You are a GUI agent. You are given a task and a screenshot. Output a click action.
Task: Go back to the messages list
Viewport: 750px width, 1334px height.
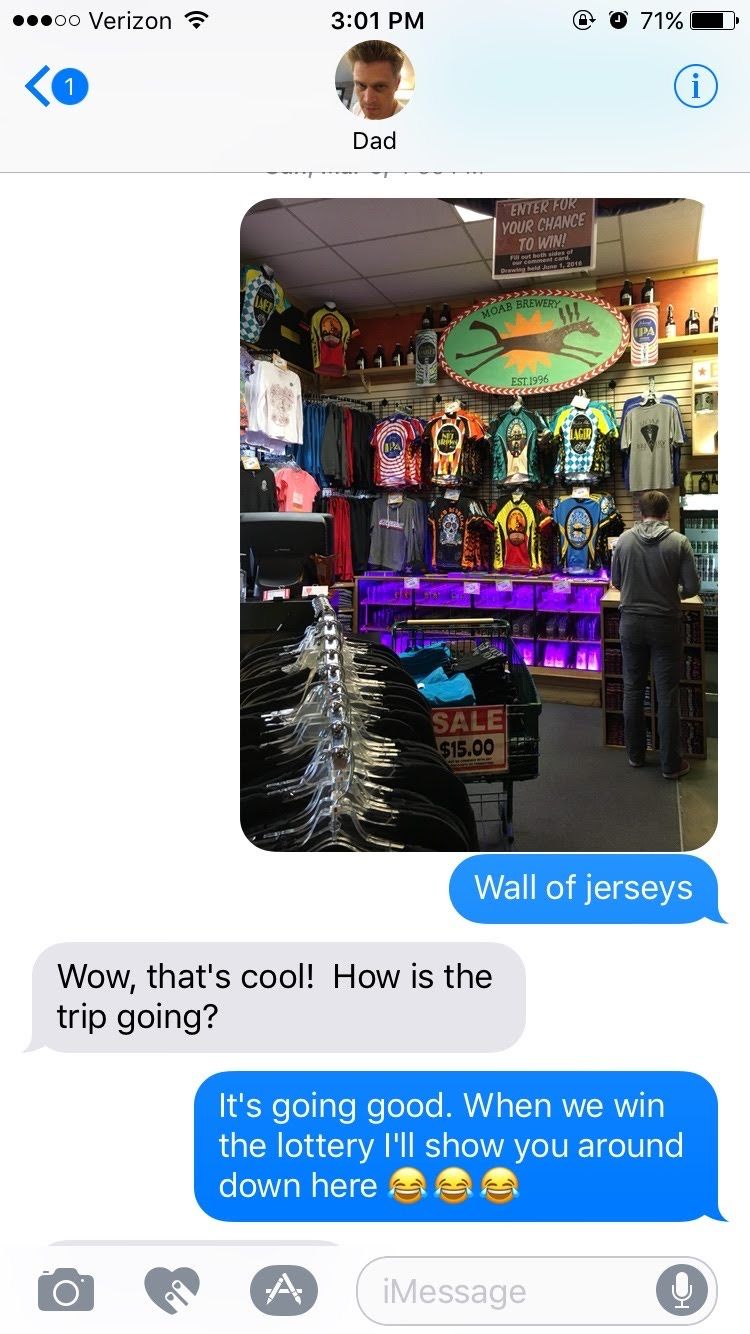(x=55, y=89)
